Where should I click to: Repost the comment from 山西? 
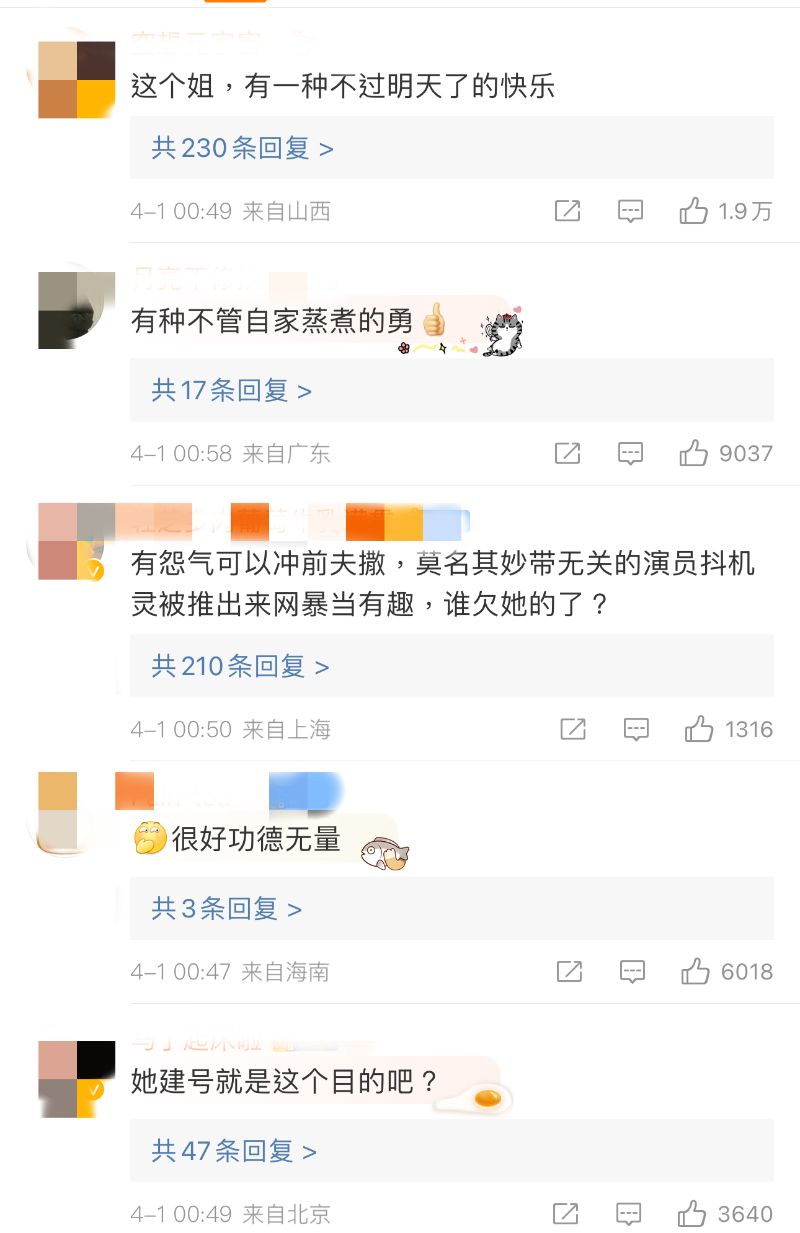point(567,211)
